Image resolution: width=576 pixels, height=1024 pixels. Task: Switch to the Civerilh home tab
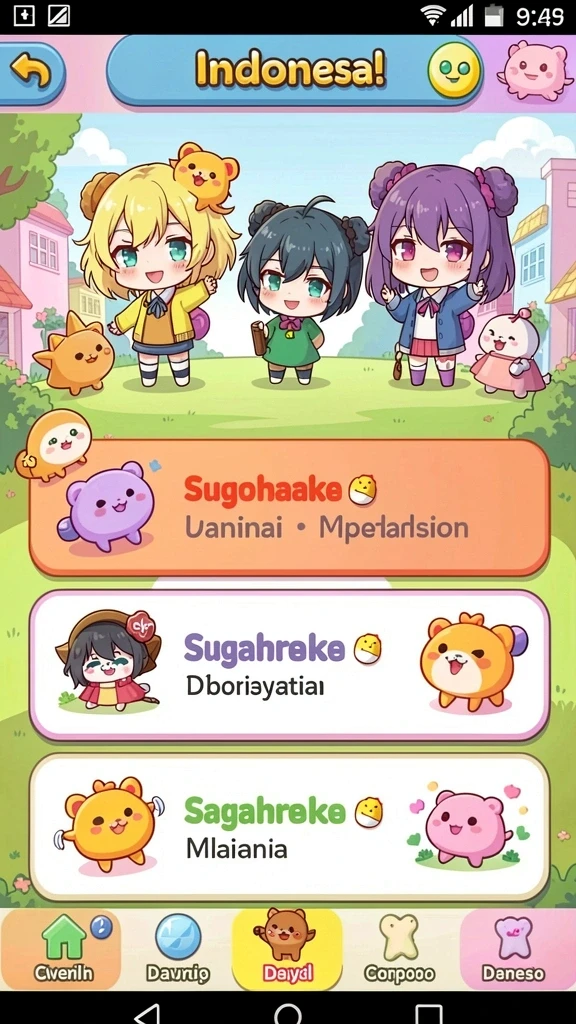[x=61, y=949]
